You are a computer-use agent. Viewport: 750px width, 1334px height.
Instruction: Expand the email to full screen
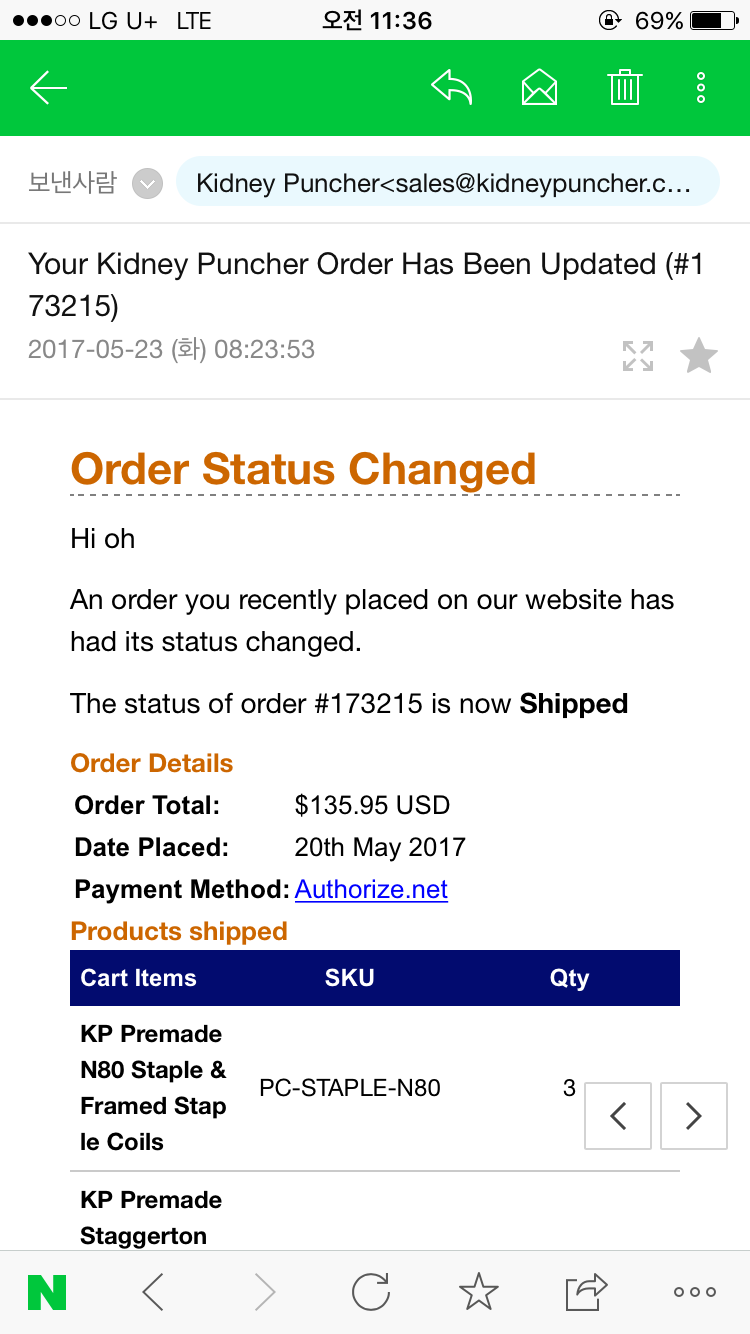pos(638,356)
